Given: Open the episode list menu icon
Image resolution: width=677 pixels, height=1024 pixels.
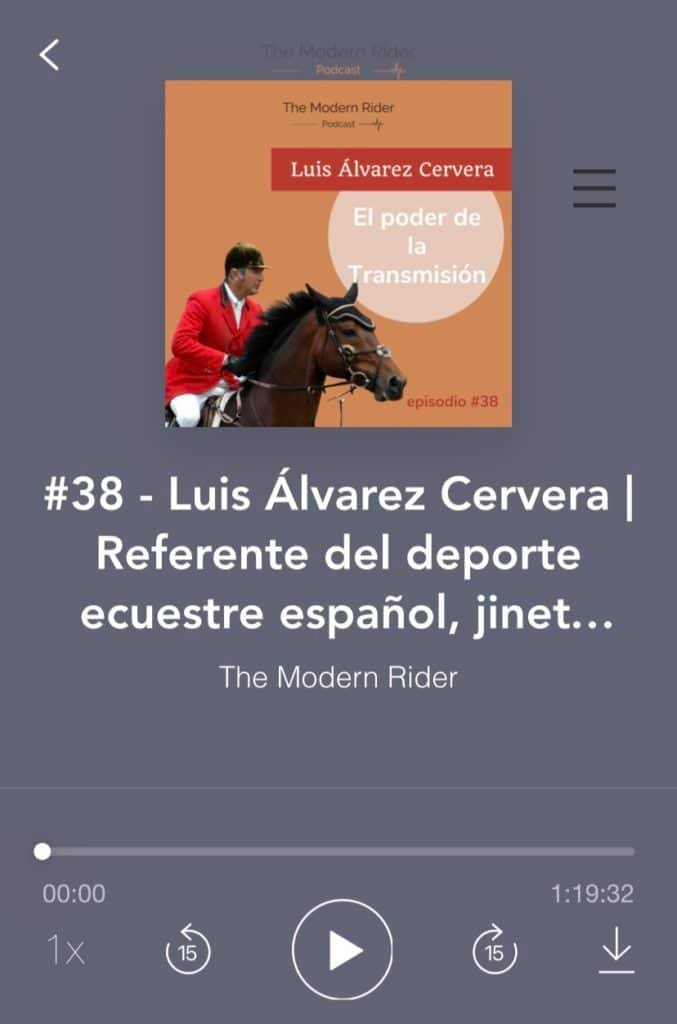Looking at the screenshot, I should (x=594, y=188).
